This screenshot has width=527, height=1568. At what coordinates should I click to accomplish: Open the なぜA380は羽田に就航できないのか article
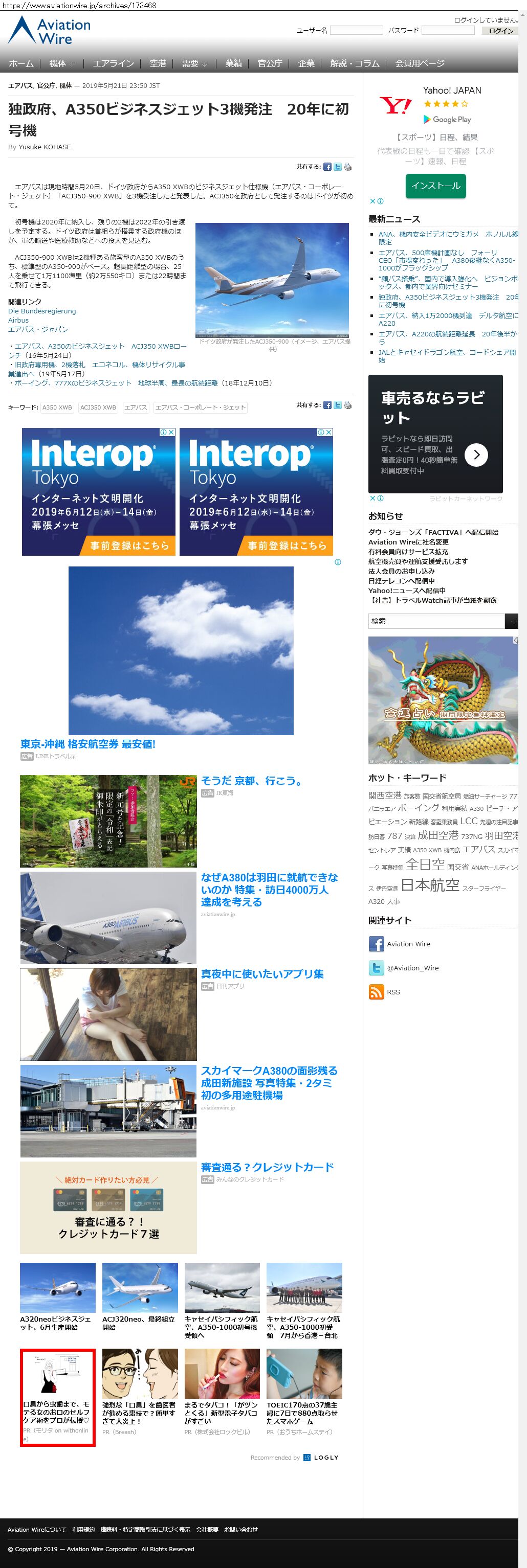click(x=269, y=889)
